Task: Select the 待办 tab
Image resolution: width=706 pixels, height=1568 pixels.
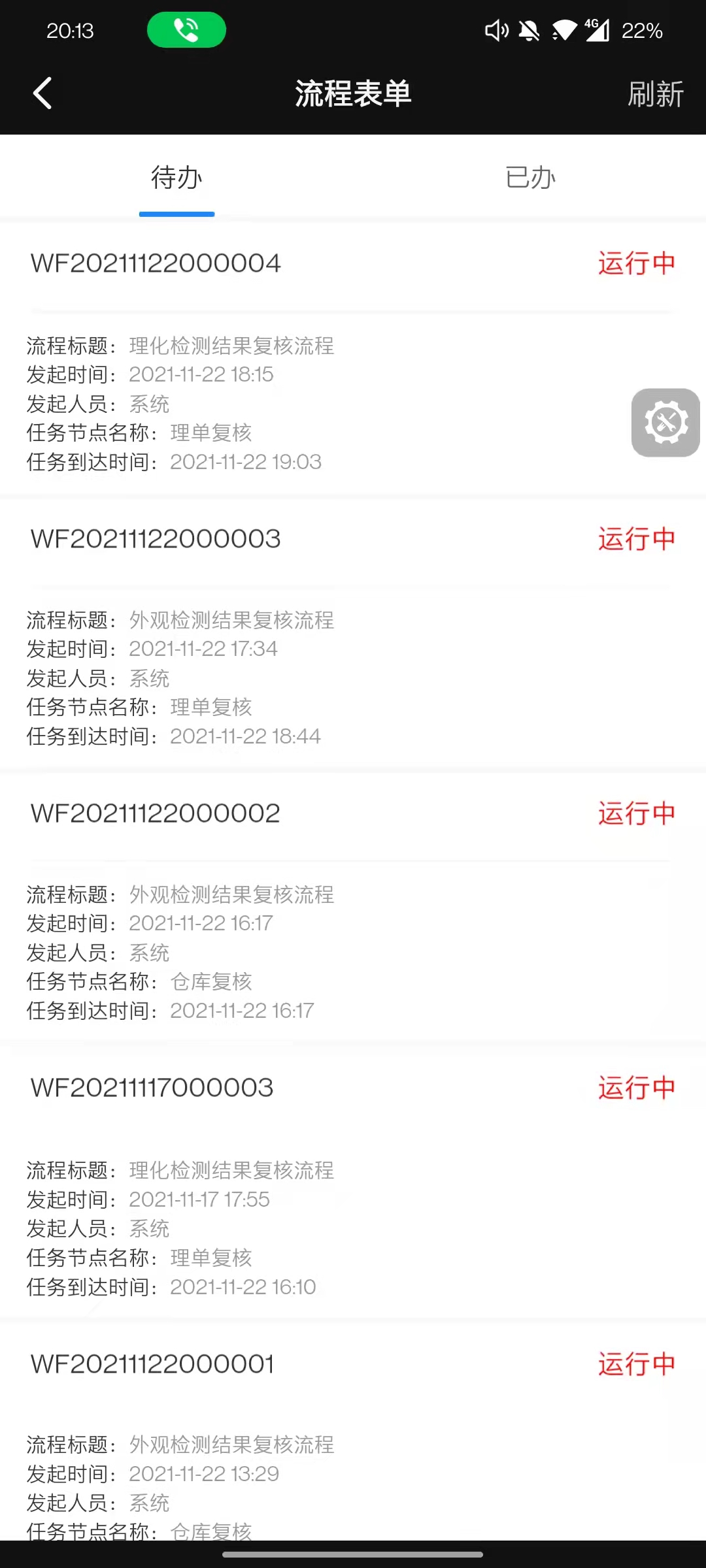Action: (176, 178)
